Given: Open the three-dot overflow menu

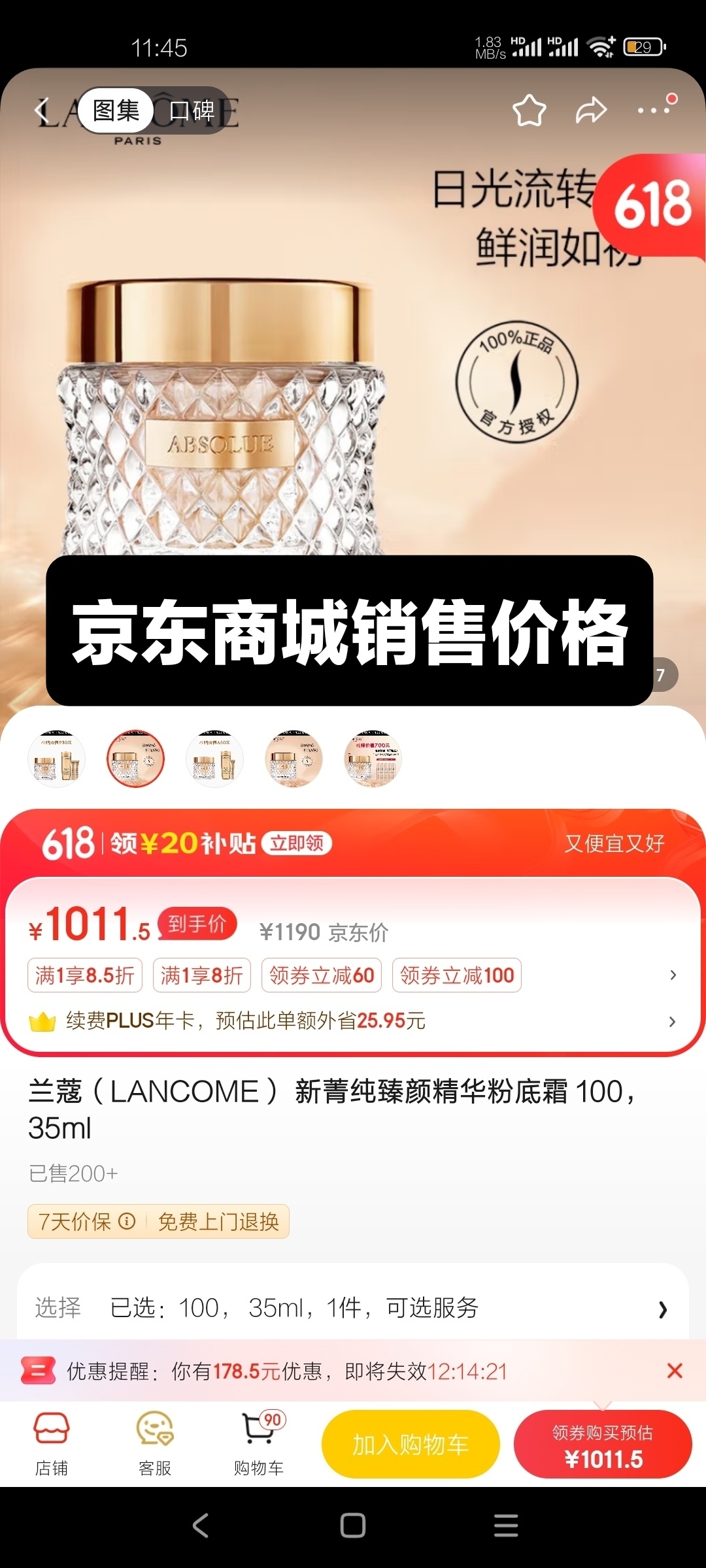Looking at the screenshot, I should point(654,110).
